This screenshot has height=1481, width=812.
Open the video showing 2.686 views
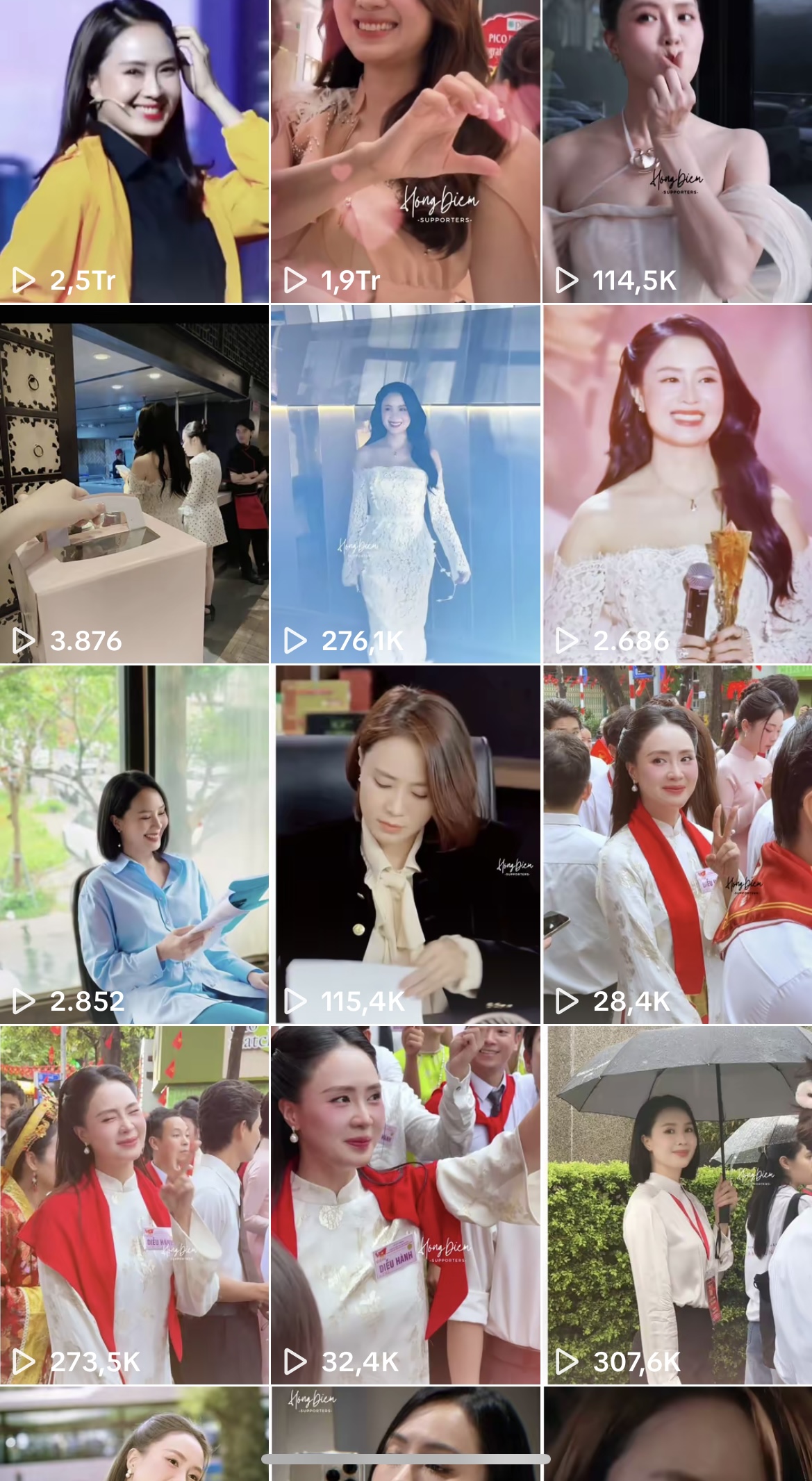(x=677, y=484)
